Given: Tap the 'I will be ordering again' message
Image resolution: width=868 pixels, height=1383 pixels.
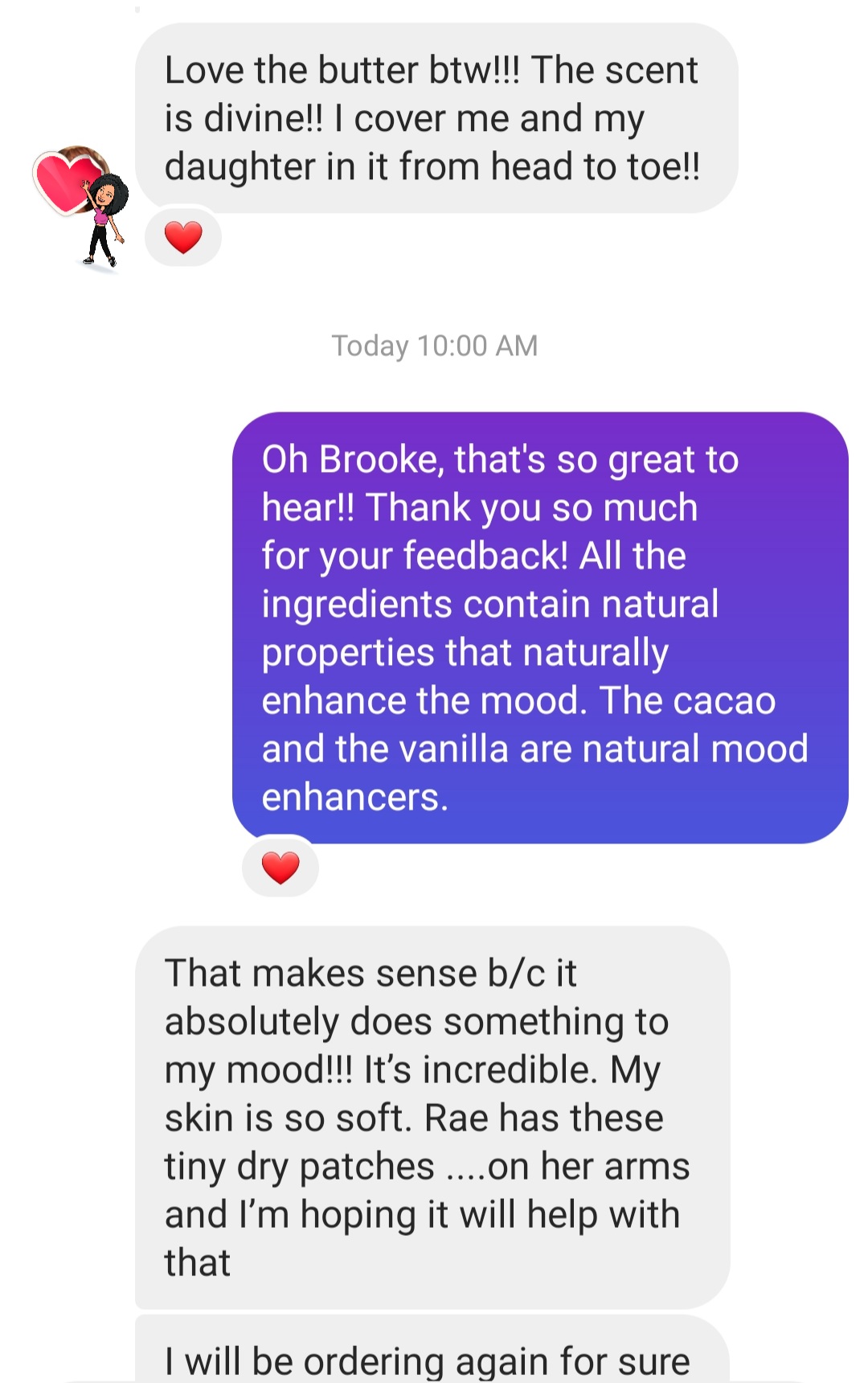Looking at the screenshot, I should pos(432,1359).
